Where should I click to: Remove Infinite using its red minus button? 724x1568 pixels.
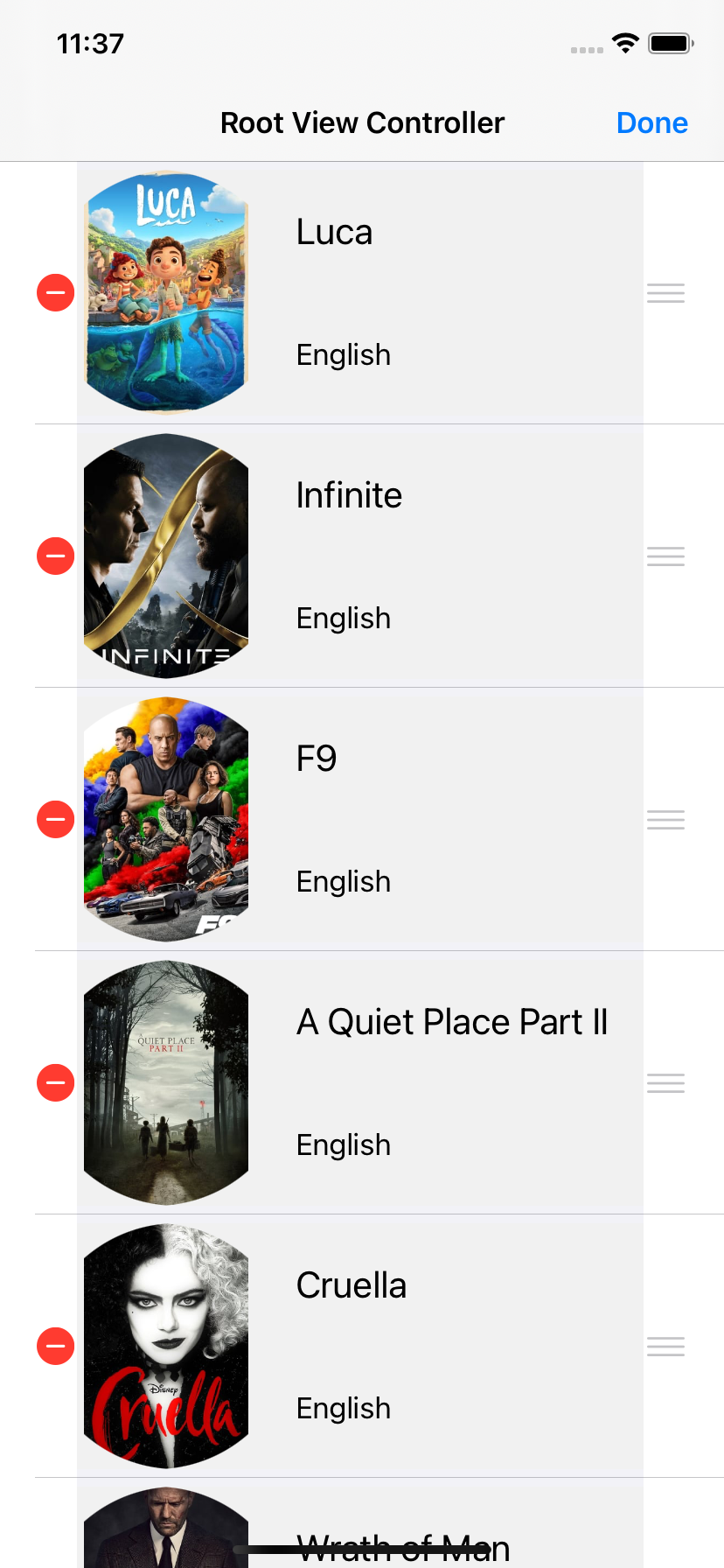pyautogui.click(x=55, y=556)
